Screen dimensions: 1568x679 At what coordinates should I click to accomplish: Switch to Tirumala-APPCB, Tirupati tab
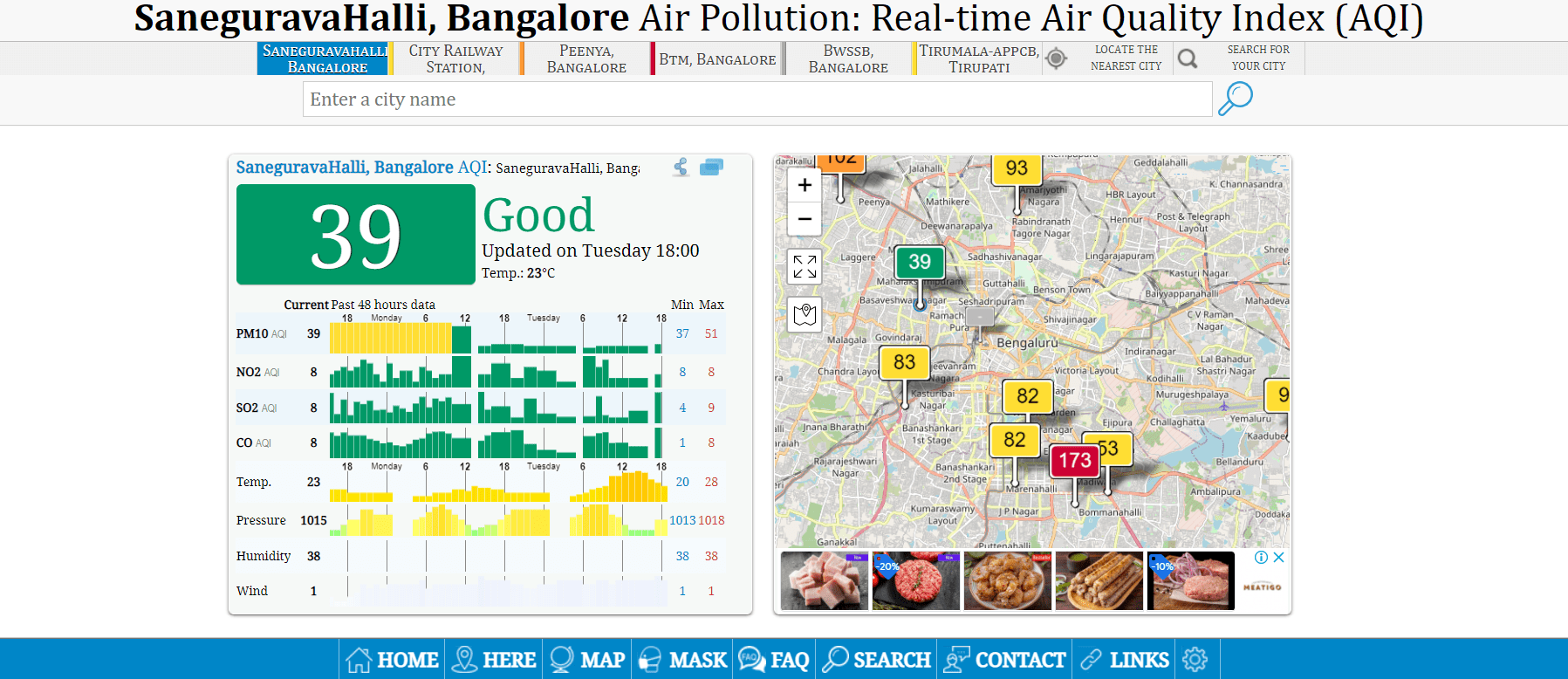point(978,58)
